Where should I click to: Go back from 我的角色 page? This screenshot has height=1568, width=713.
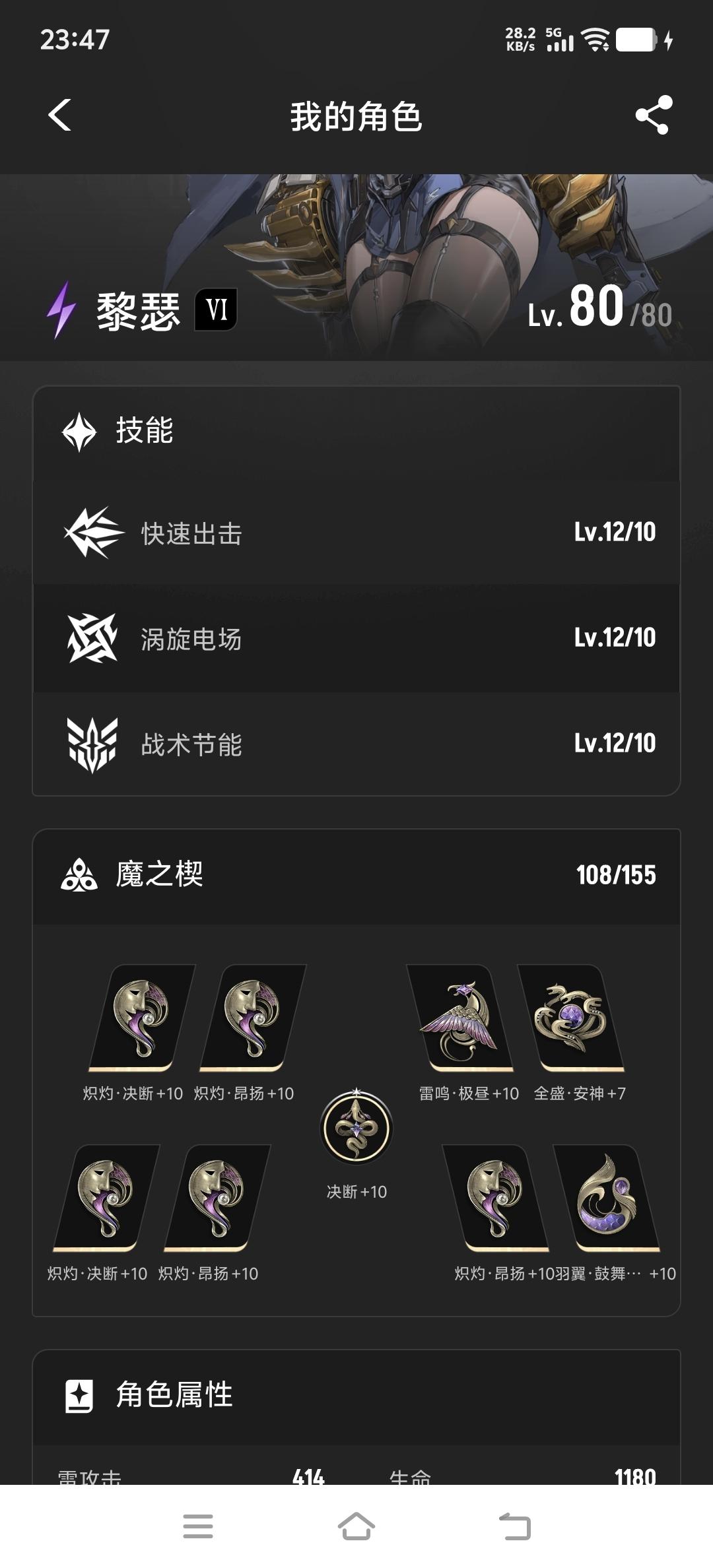click(60, 115)
